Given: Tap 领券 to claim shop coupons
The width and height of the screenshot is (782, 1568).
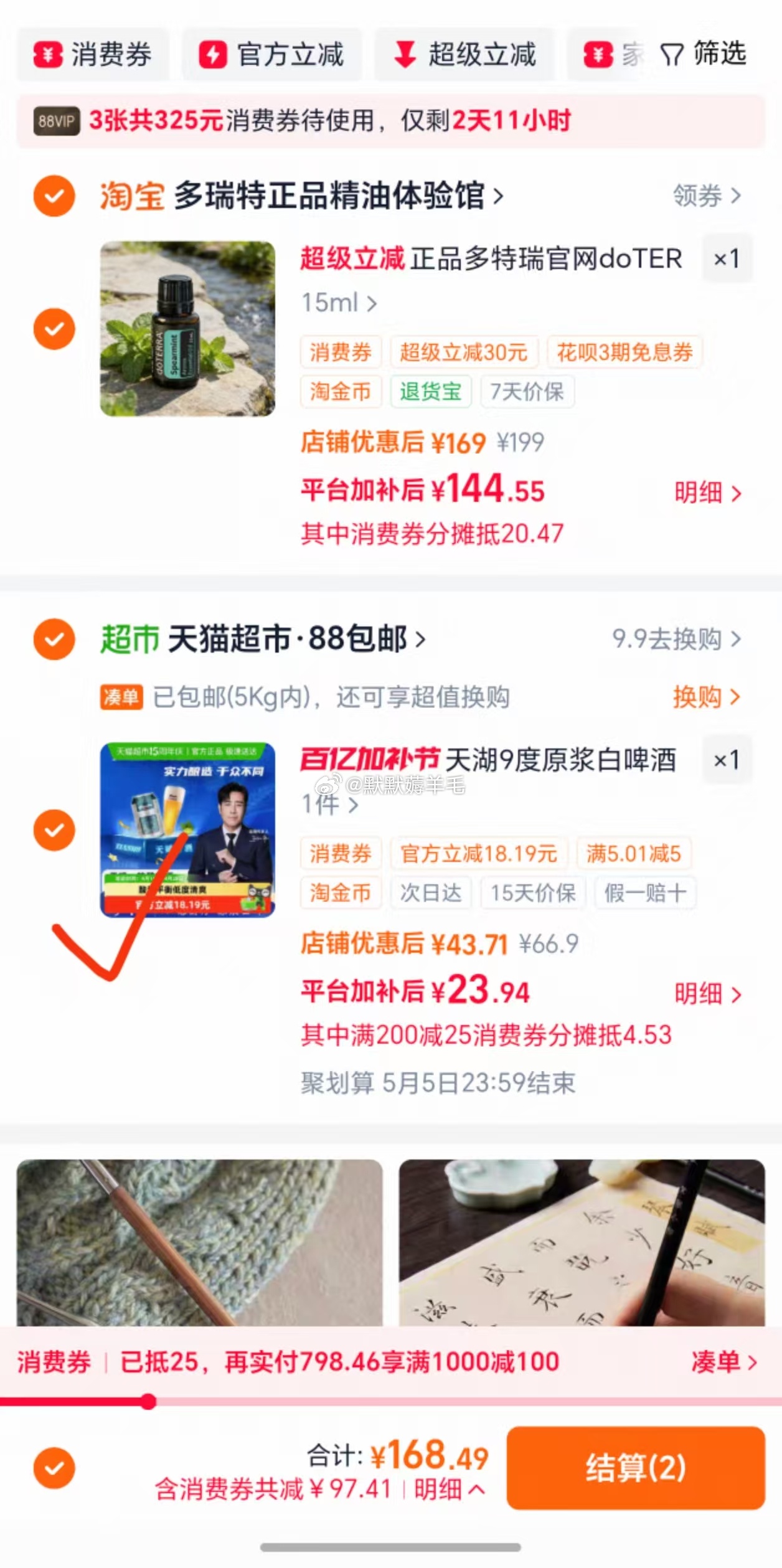Looking at the screenshot, I should [707, 196].
